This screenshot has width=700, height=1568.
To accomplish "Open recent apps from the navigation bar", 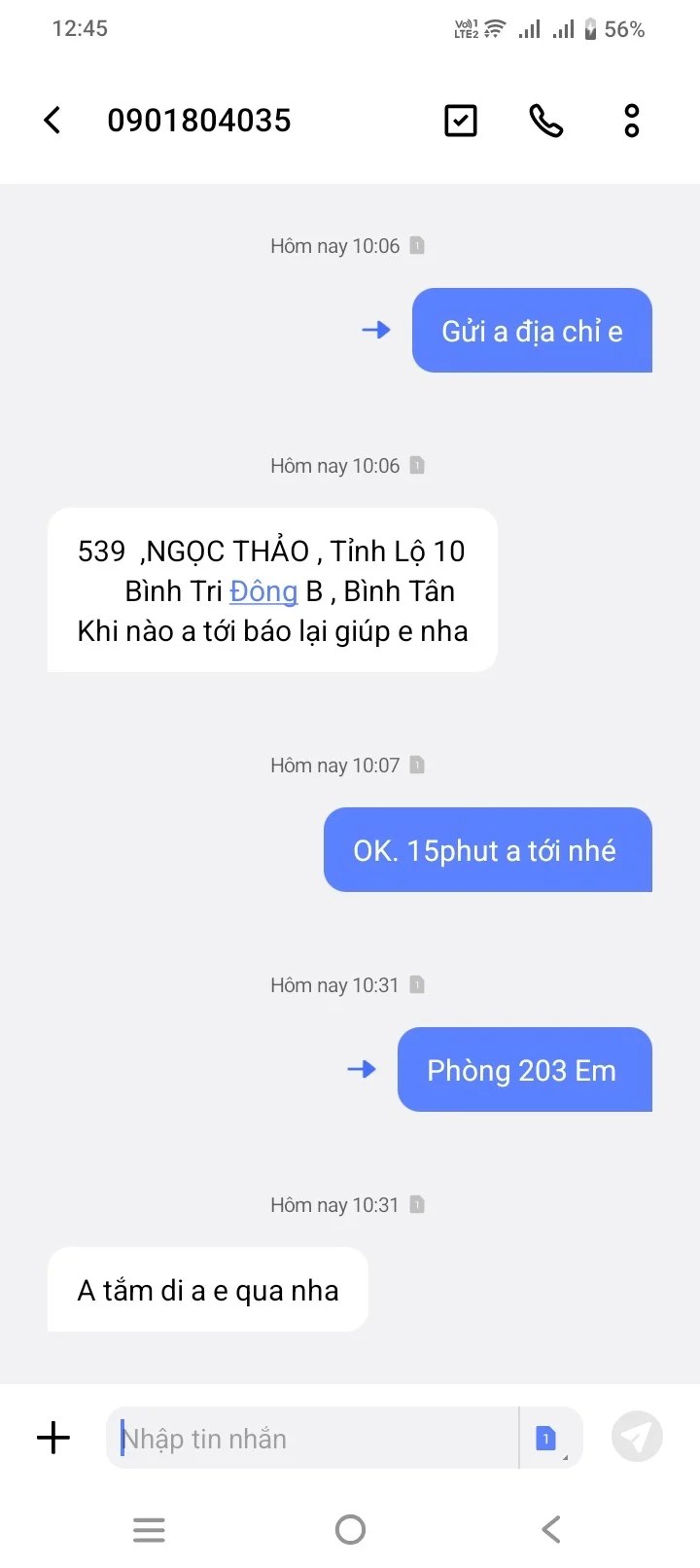I will pos(149,1530).
